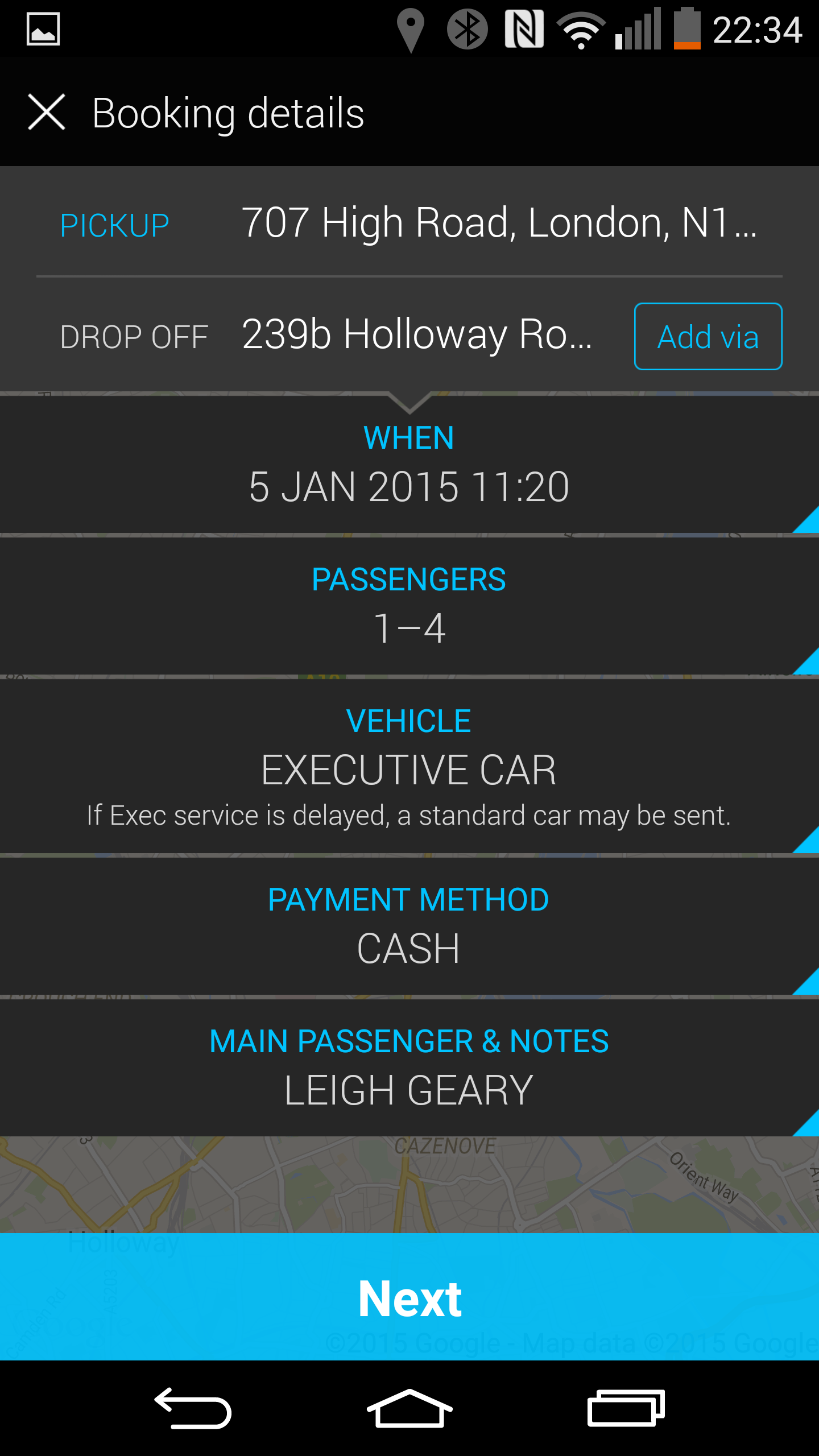Change the booking date and time
The height and width of the screenshot is (1456, 819).
click(x=409, y=464)
